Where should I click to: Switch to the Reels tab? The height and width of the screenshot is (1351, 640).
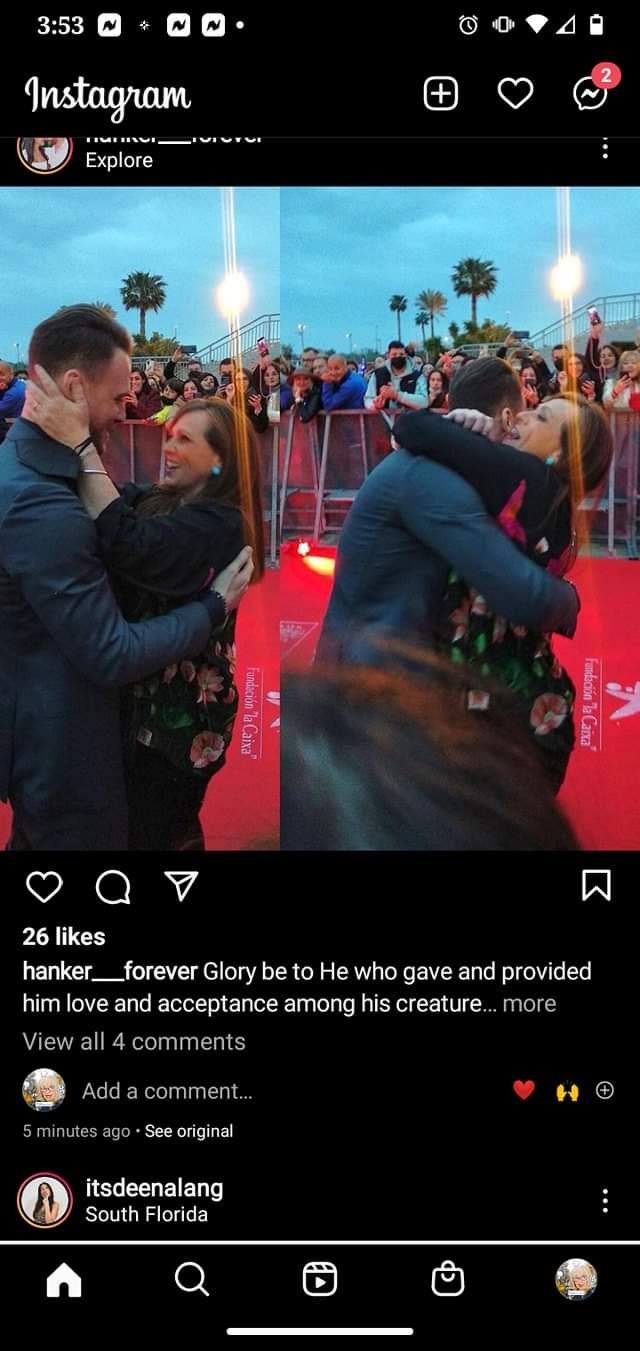tap(320, 1278)
